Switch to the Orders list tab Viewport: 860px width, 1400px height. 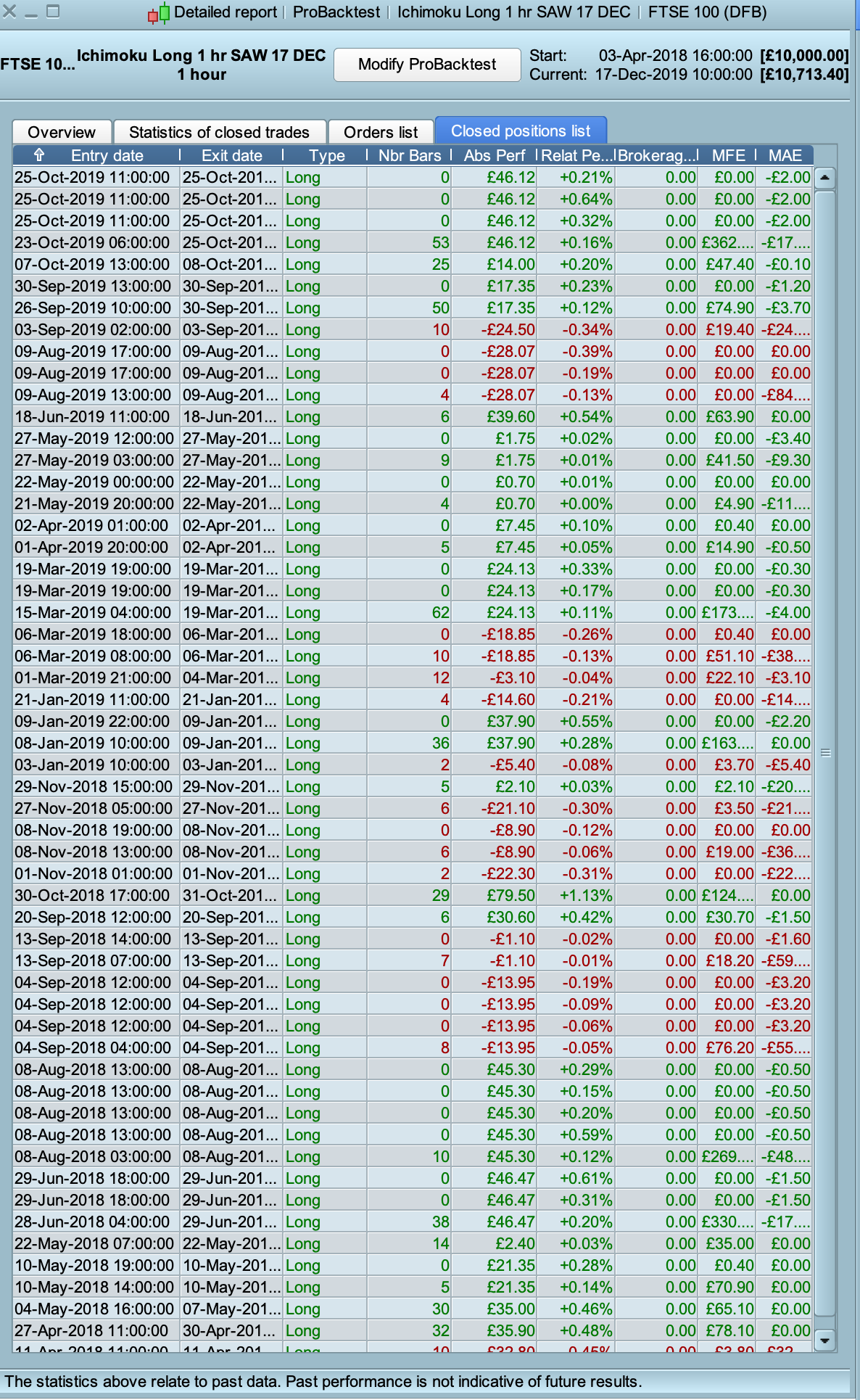click(x=381, y=132)
